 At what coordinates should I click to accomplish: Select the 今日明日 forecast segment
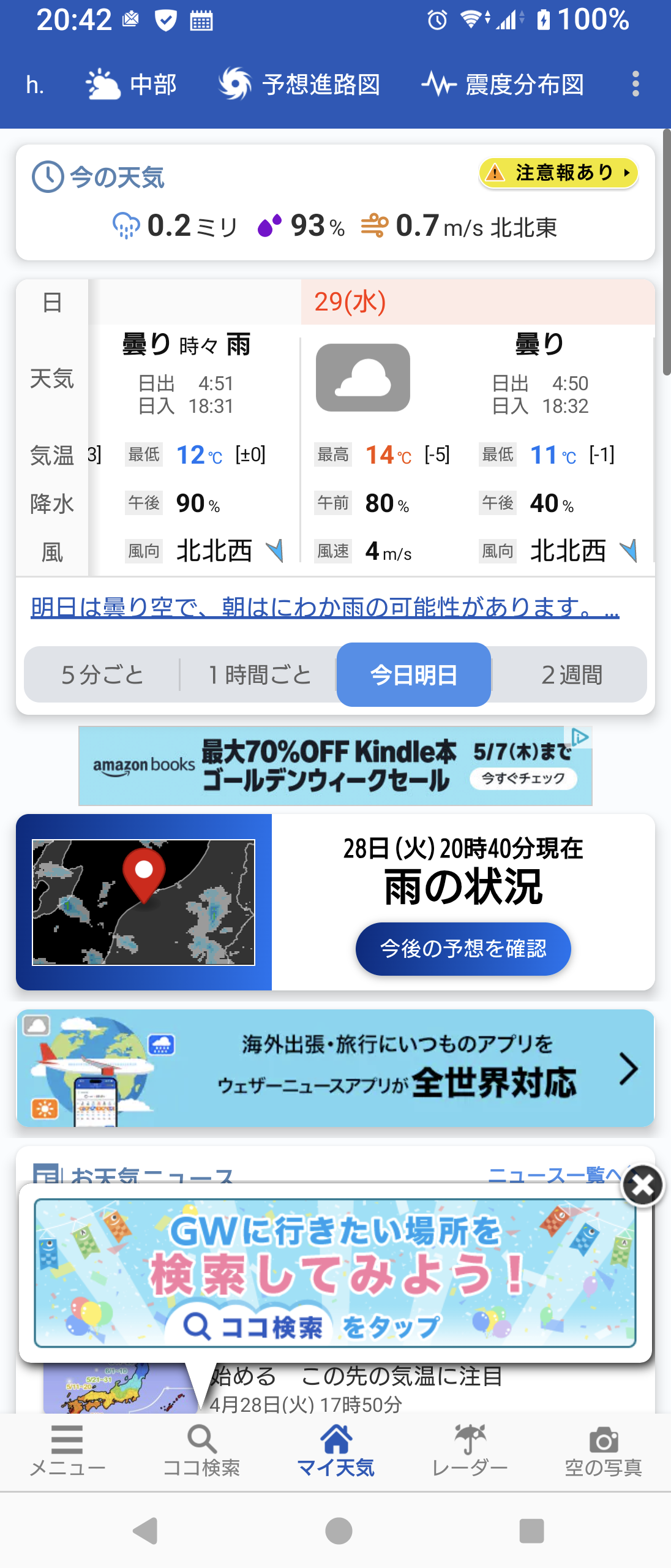click(x=414, y=675)
